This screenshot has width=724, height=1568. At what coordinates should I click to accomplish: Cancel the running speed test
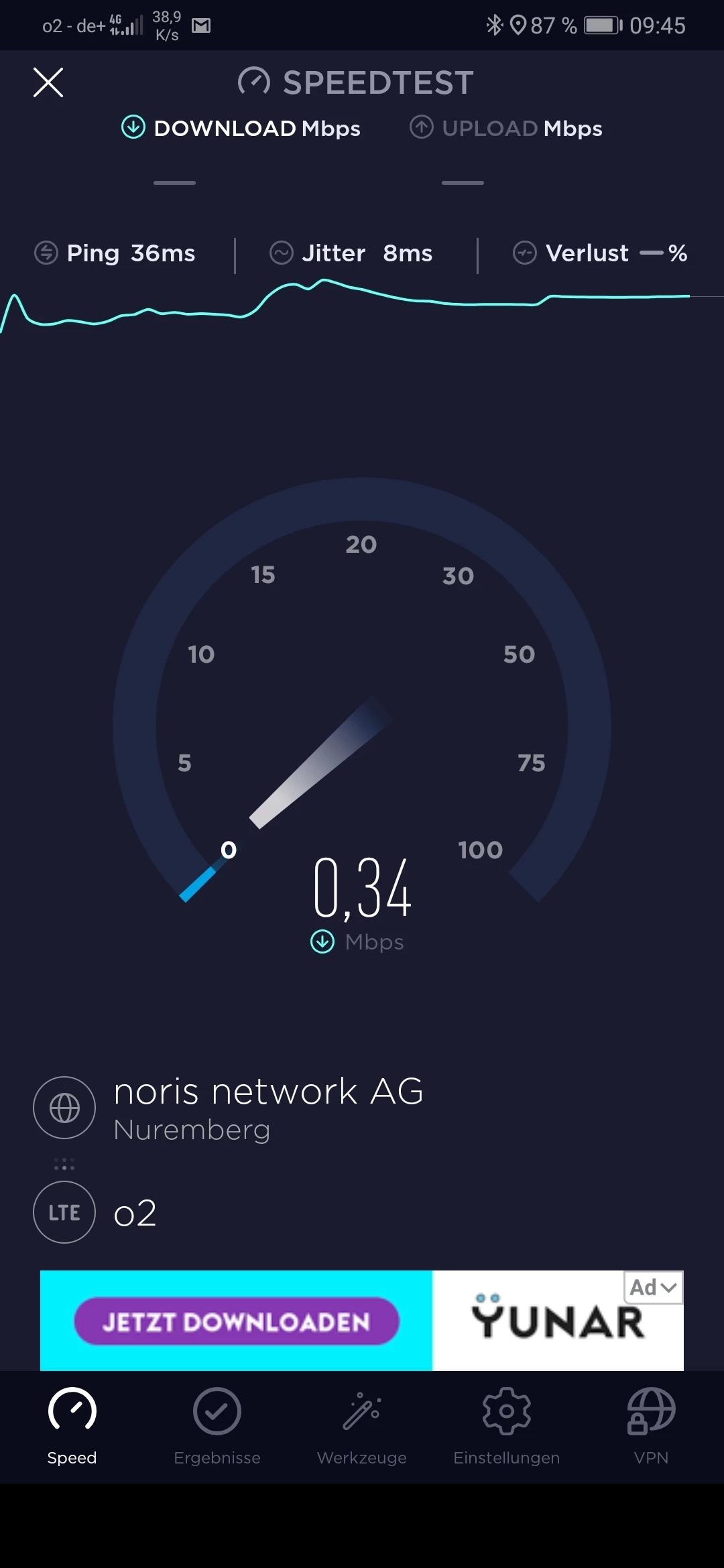coord(48,82)
